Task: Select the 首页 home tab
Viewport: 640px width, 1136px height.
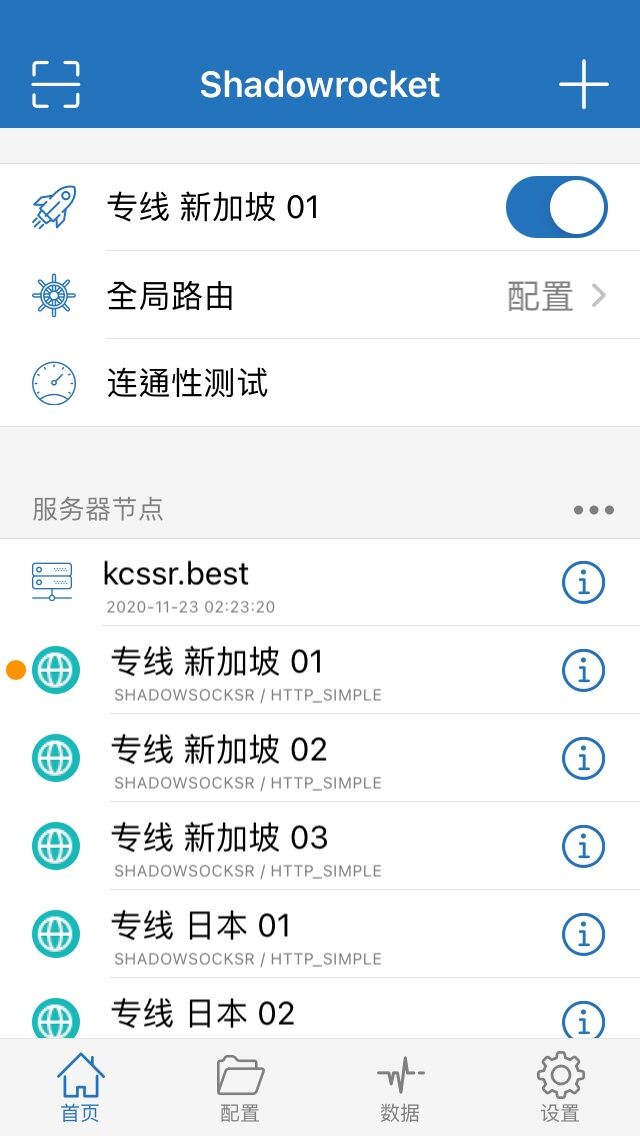Action: pyautogui.click(x=80, y=1088)
